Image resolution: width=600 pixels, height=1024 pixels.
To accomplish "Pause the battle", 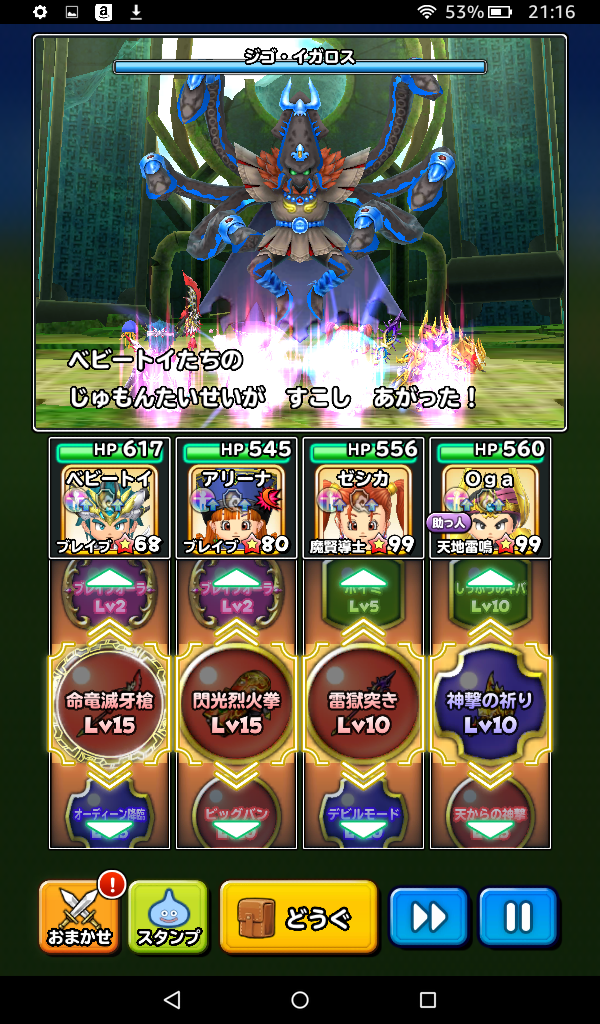I will click(517, 917).
